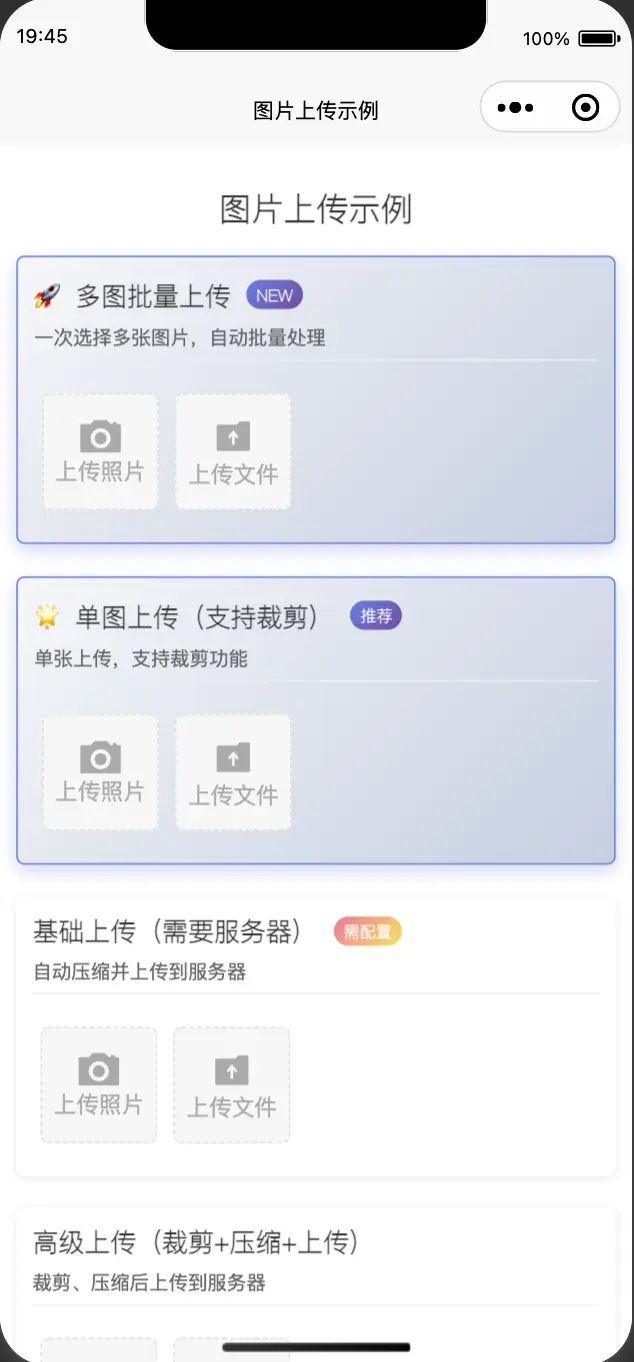Close the mini program with the circle button

click(585, 108)
